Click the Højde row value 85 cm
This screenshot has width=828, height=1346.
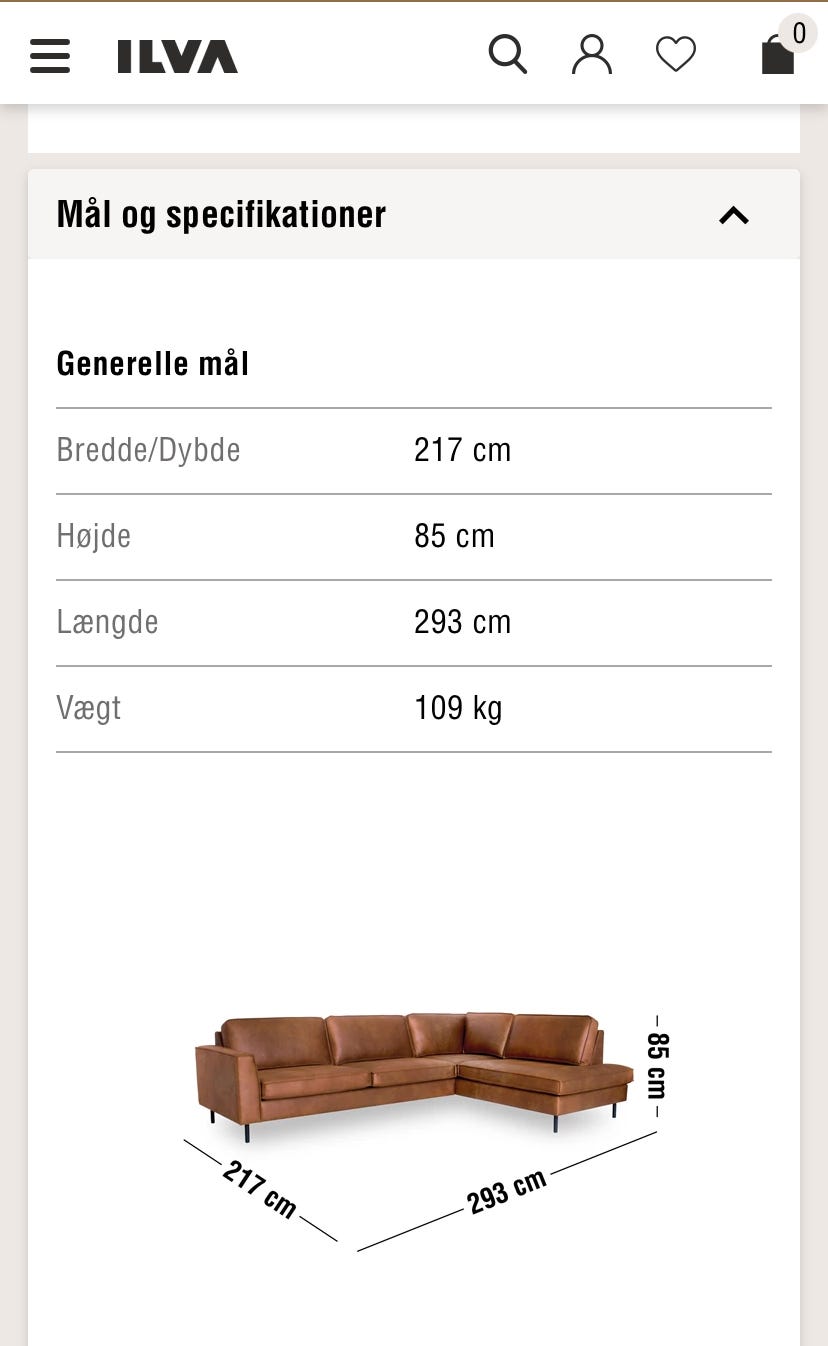point(454,536)
